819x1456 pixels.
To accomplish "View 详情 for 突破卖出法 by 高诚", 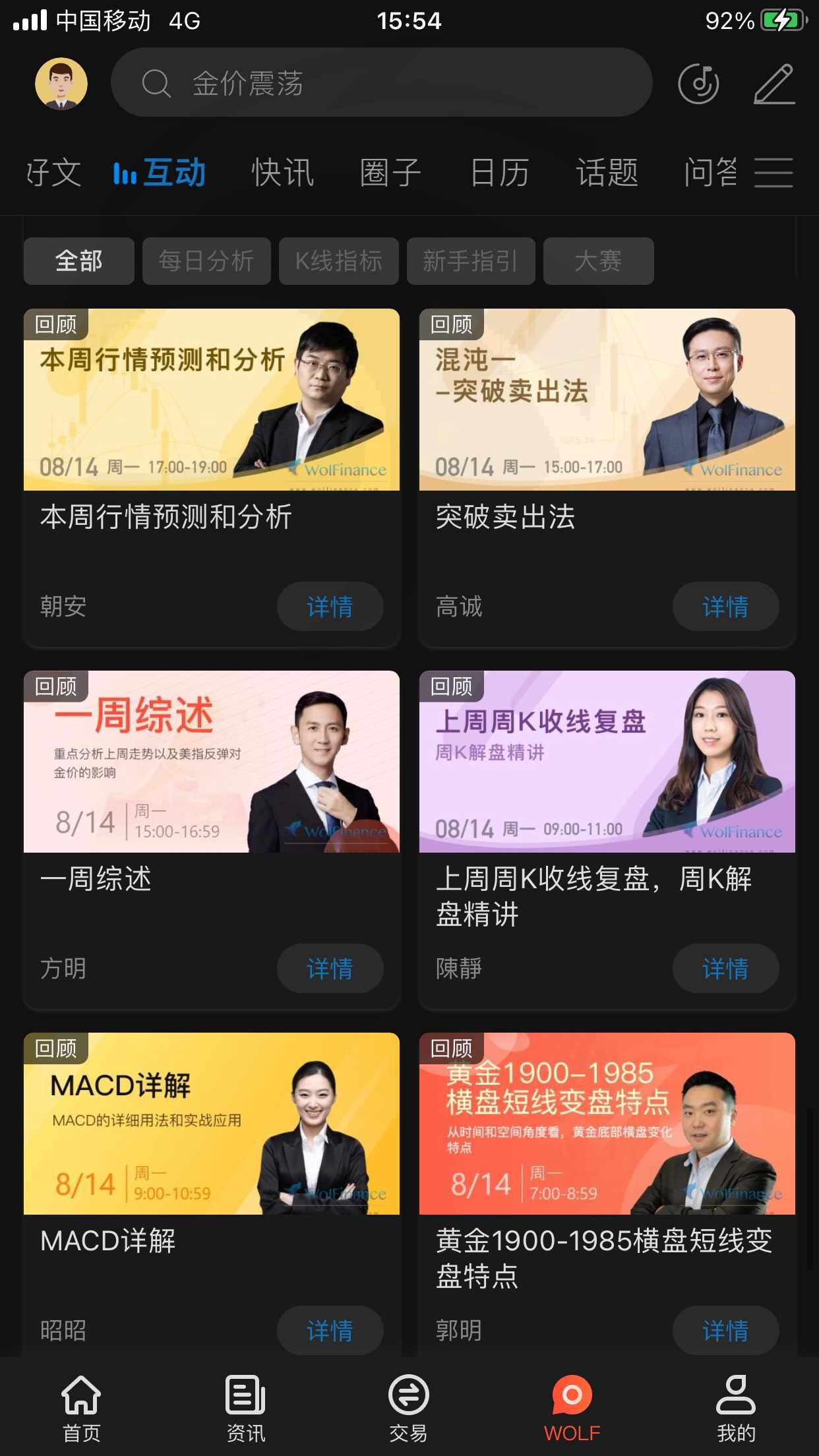I will (x=725, y=606).
